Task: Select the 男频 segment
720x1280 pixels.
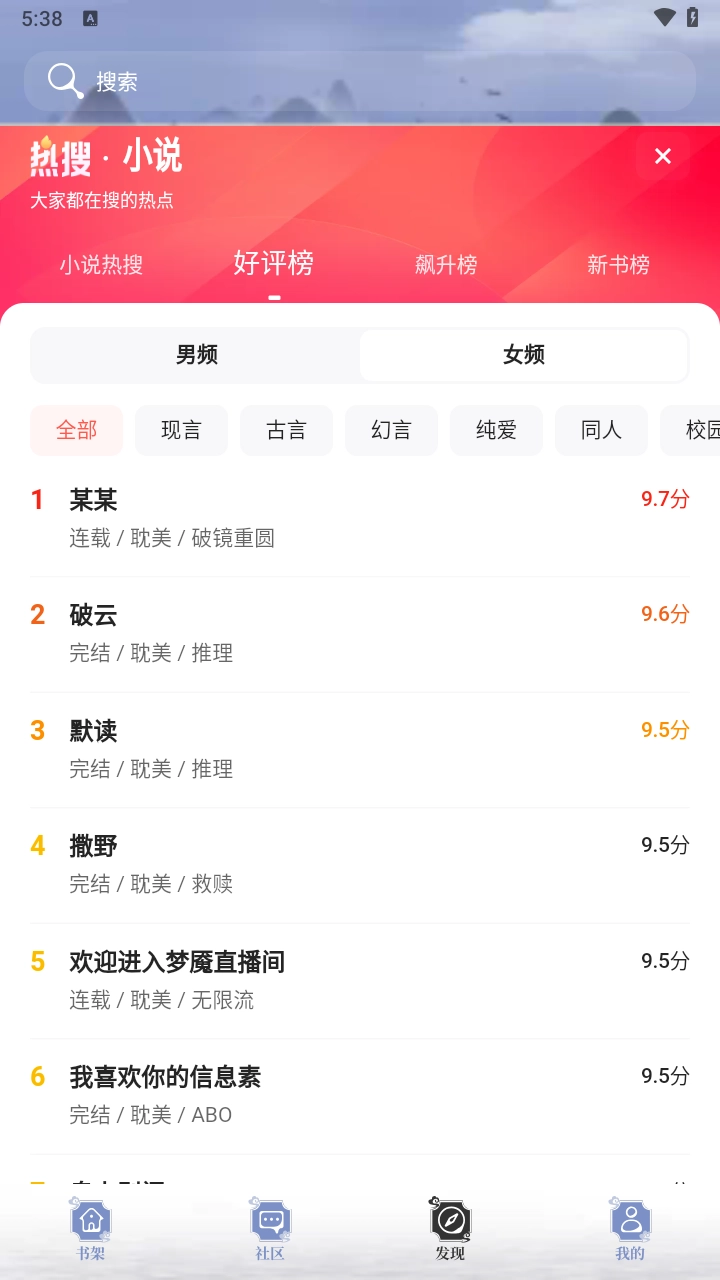Action: point(197,355)
